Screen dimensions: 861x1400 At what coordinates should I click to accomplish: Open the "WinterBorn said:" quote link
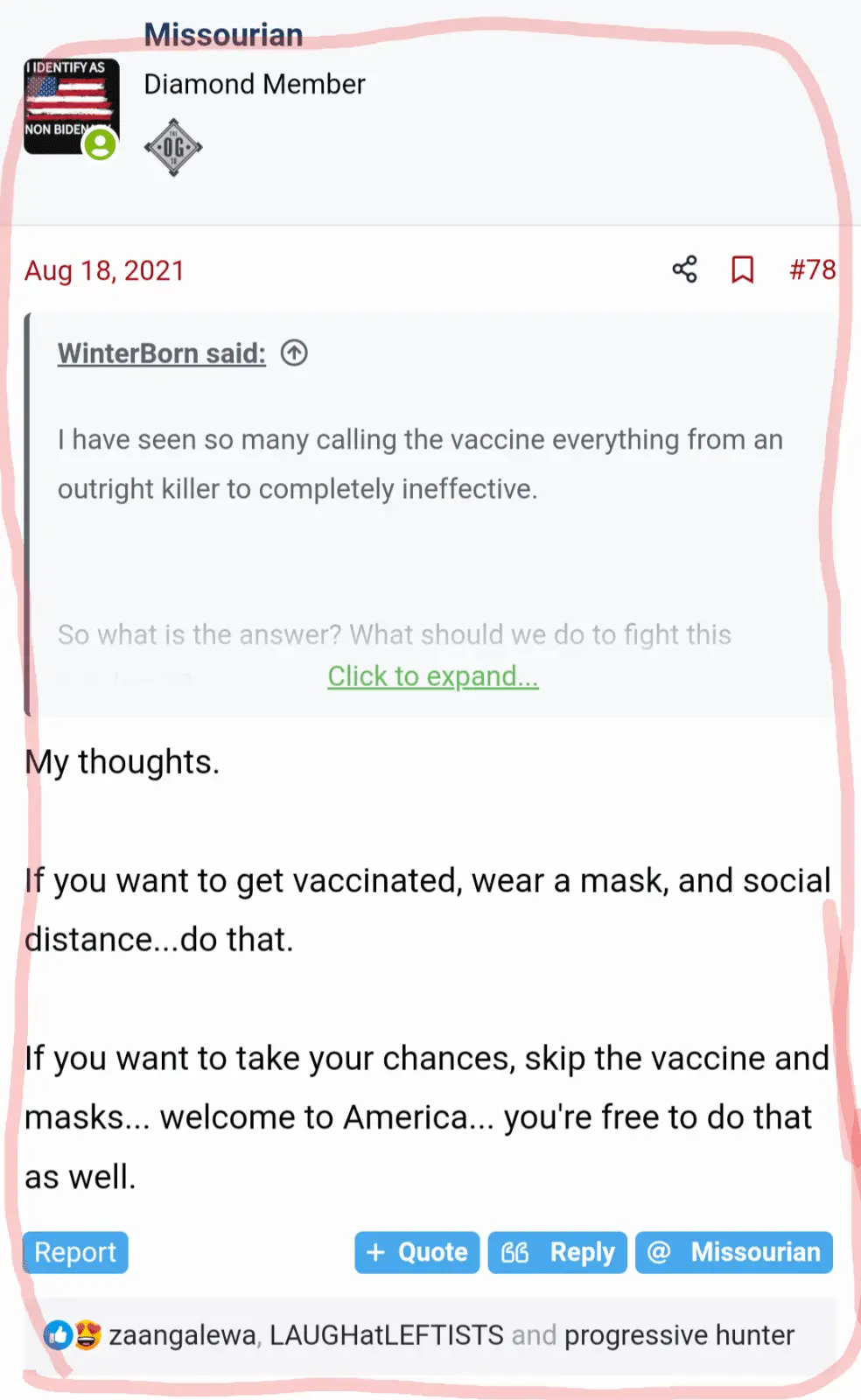[x=162, y=353]
